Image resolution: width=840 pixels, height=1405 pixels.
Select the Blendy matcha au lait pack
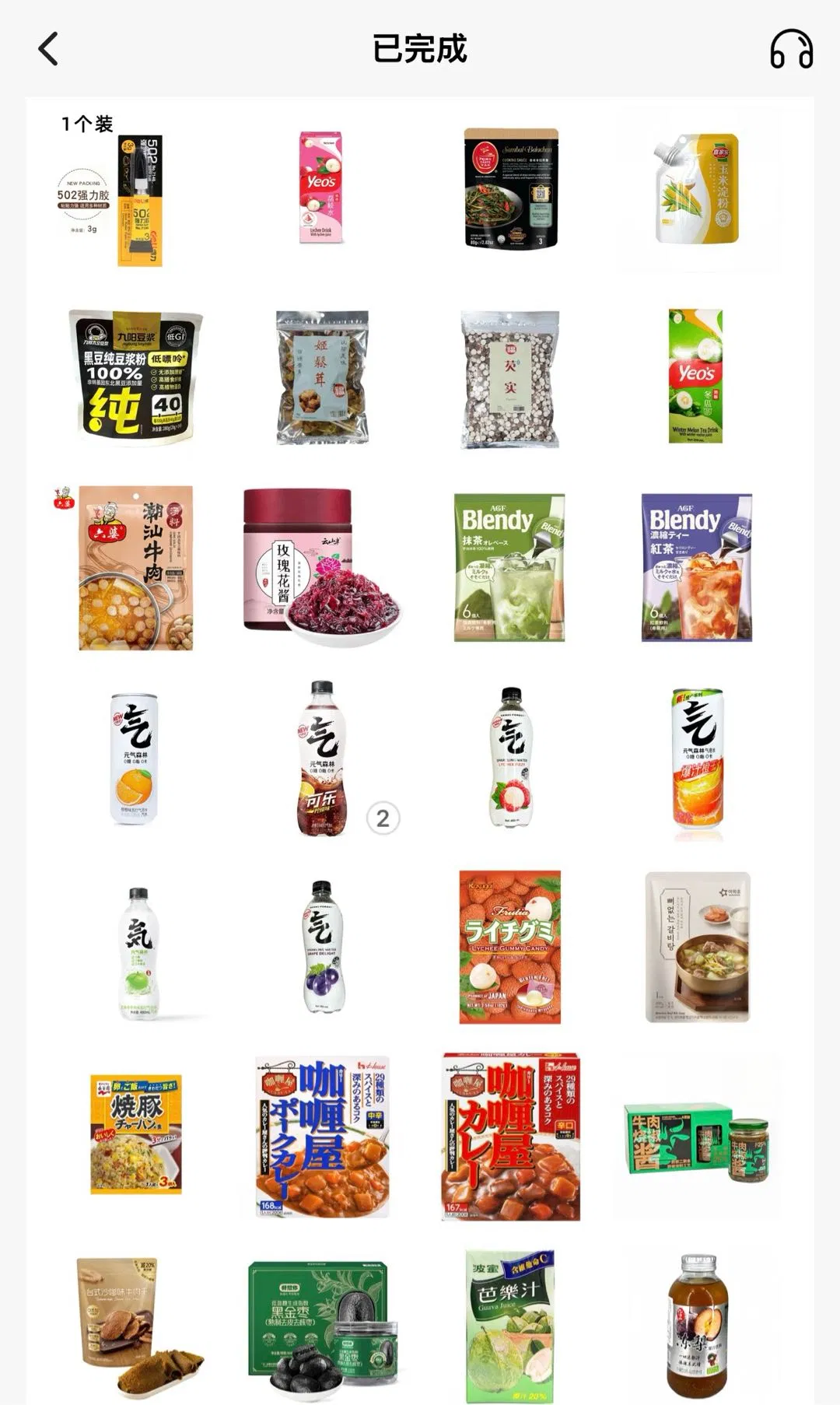tap(509, 568)
